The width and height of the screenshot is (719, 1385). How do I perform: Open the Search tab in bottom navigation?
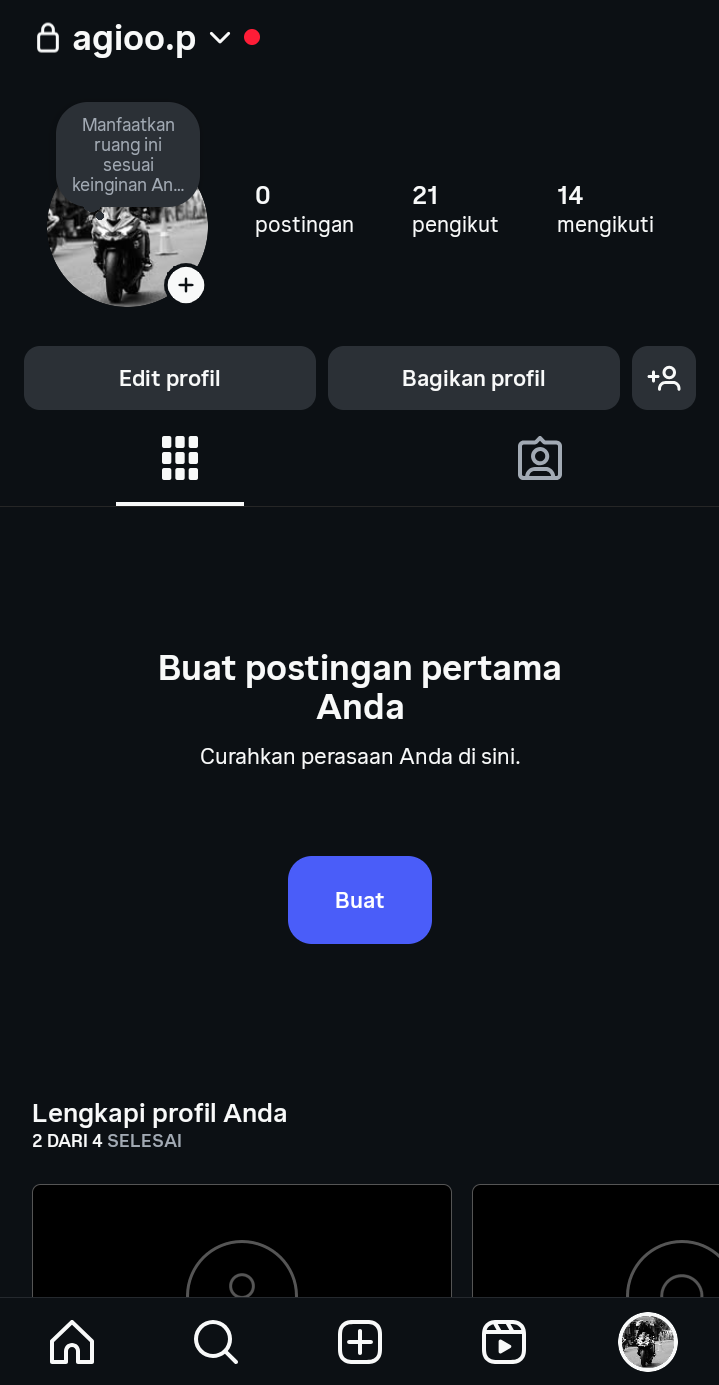click(216, 1341)
